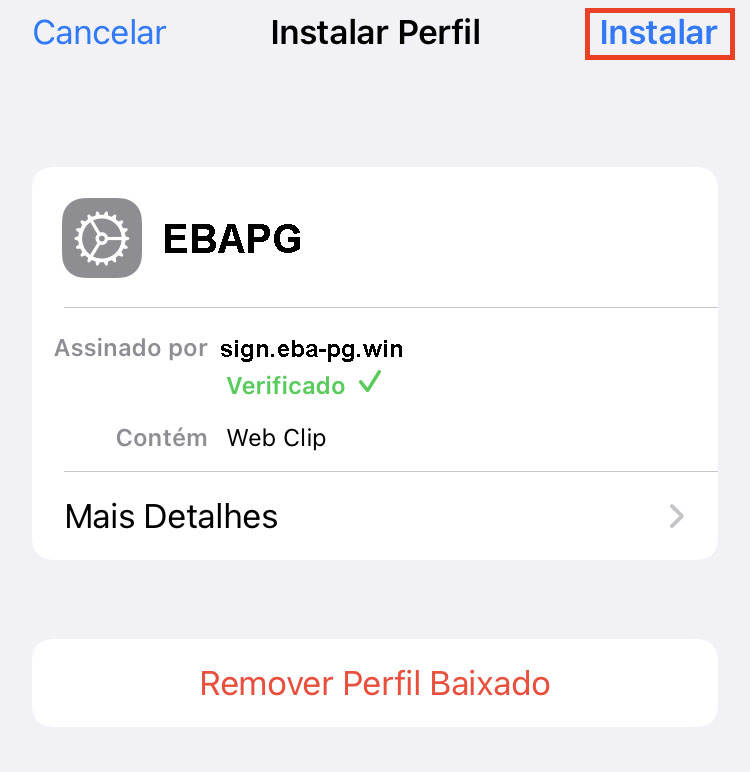Cancel the profile installation

click(99, 33)
